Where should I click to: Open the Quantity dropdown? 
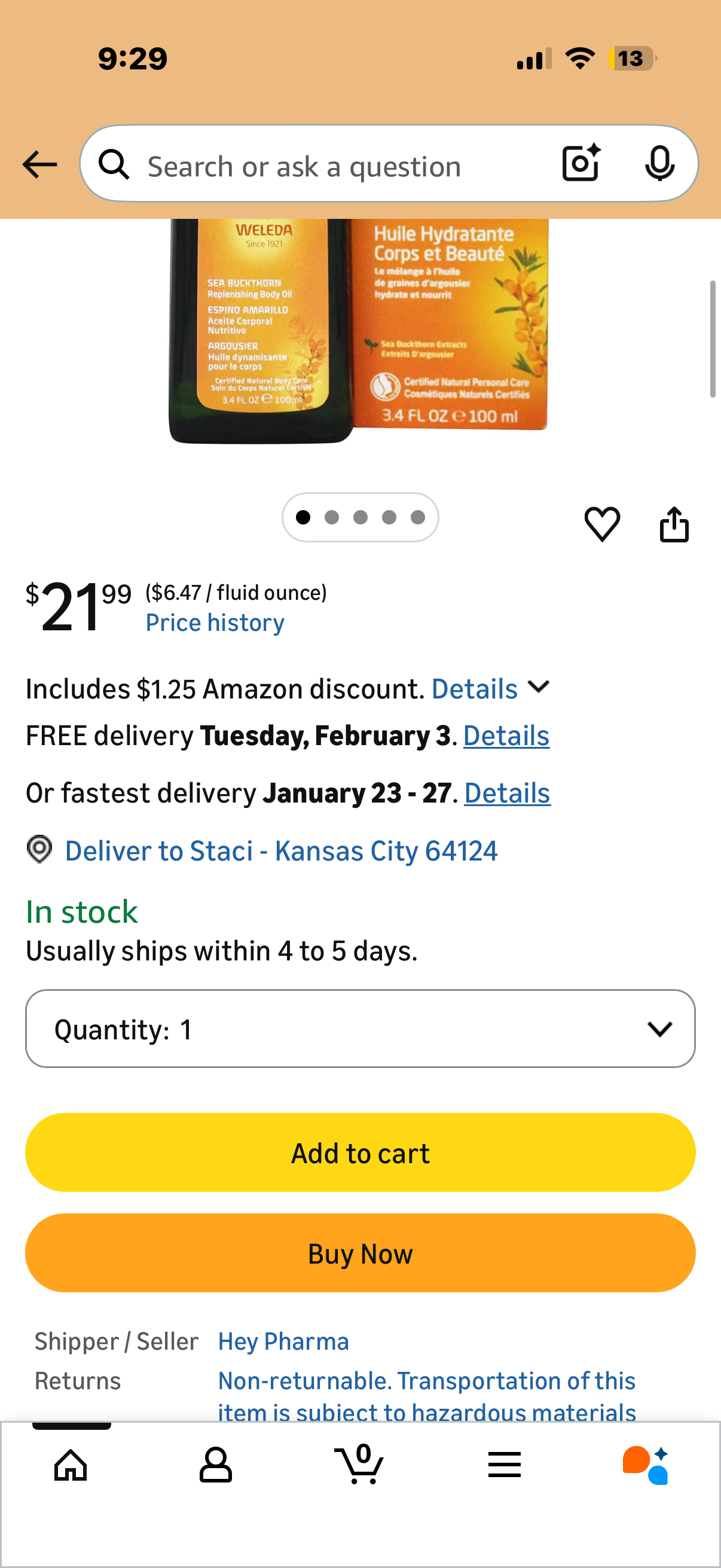[x=360, y=1029]
